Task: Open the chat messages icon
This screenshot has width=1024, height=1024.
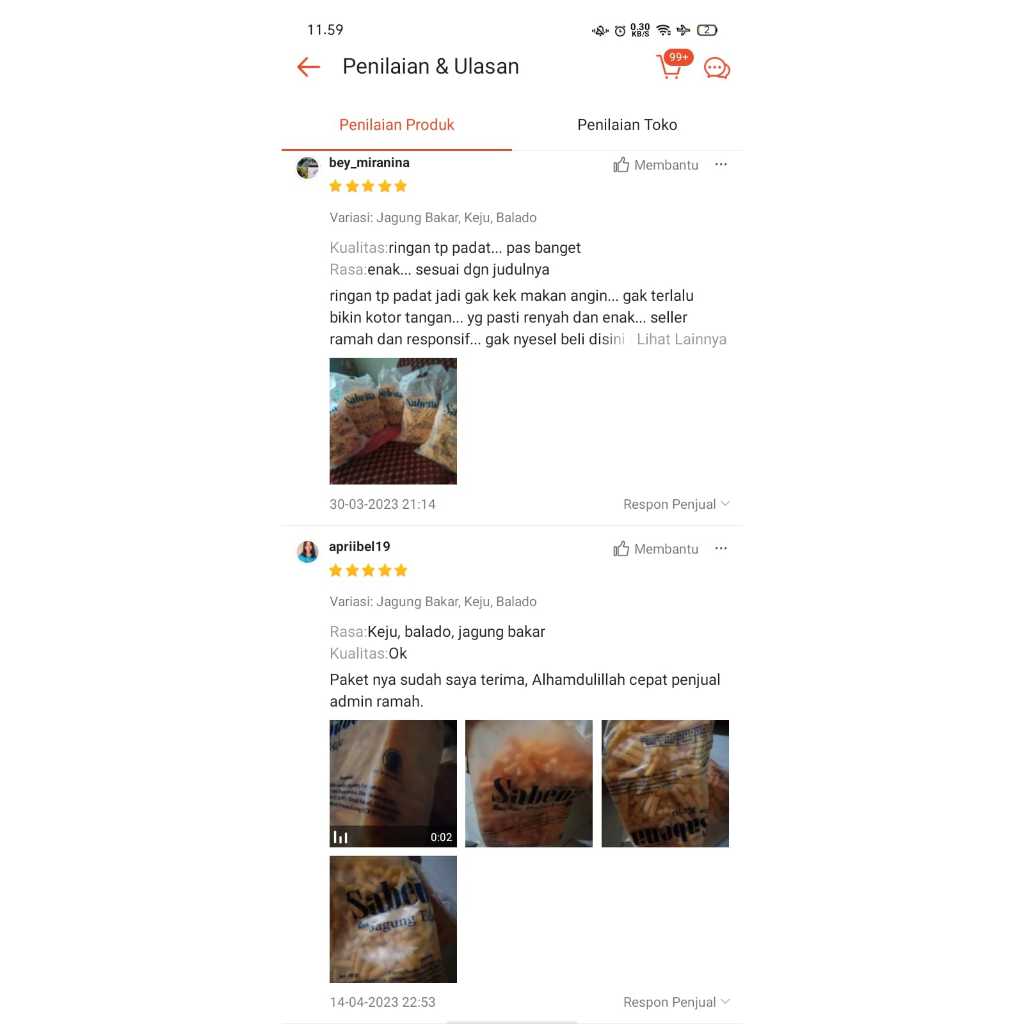Action: click(x=717, y=68)
